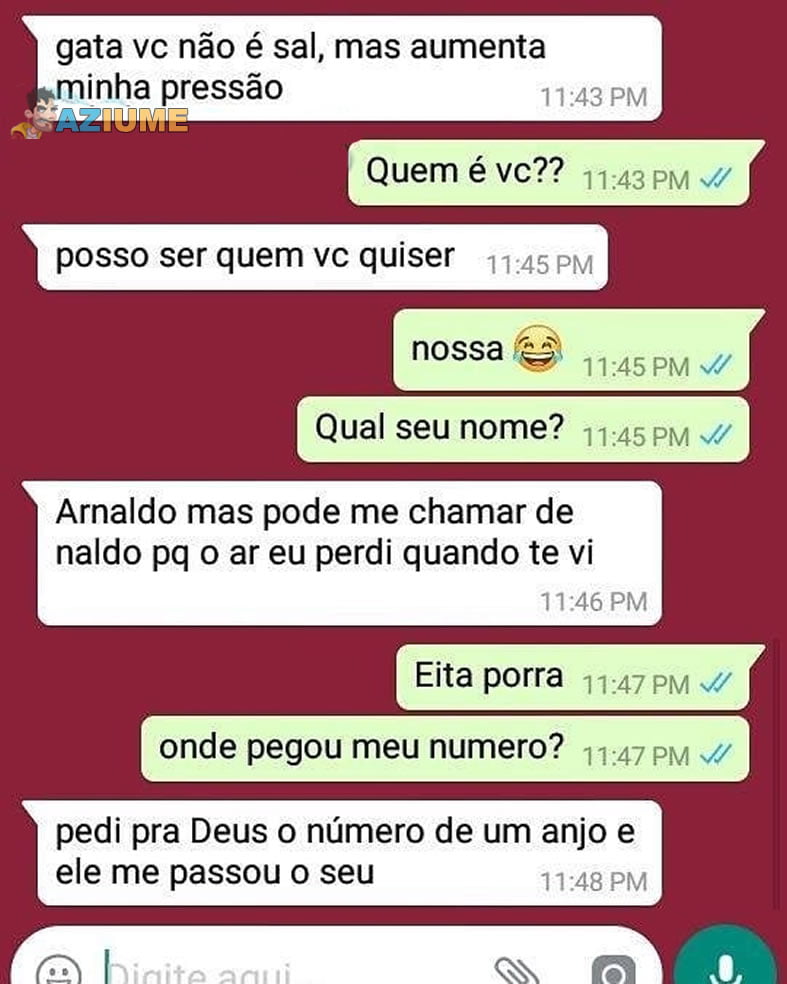Click the 11:48 PM timestamp
Viewport: 787px width, 984px height.
coord(597,883)
